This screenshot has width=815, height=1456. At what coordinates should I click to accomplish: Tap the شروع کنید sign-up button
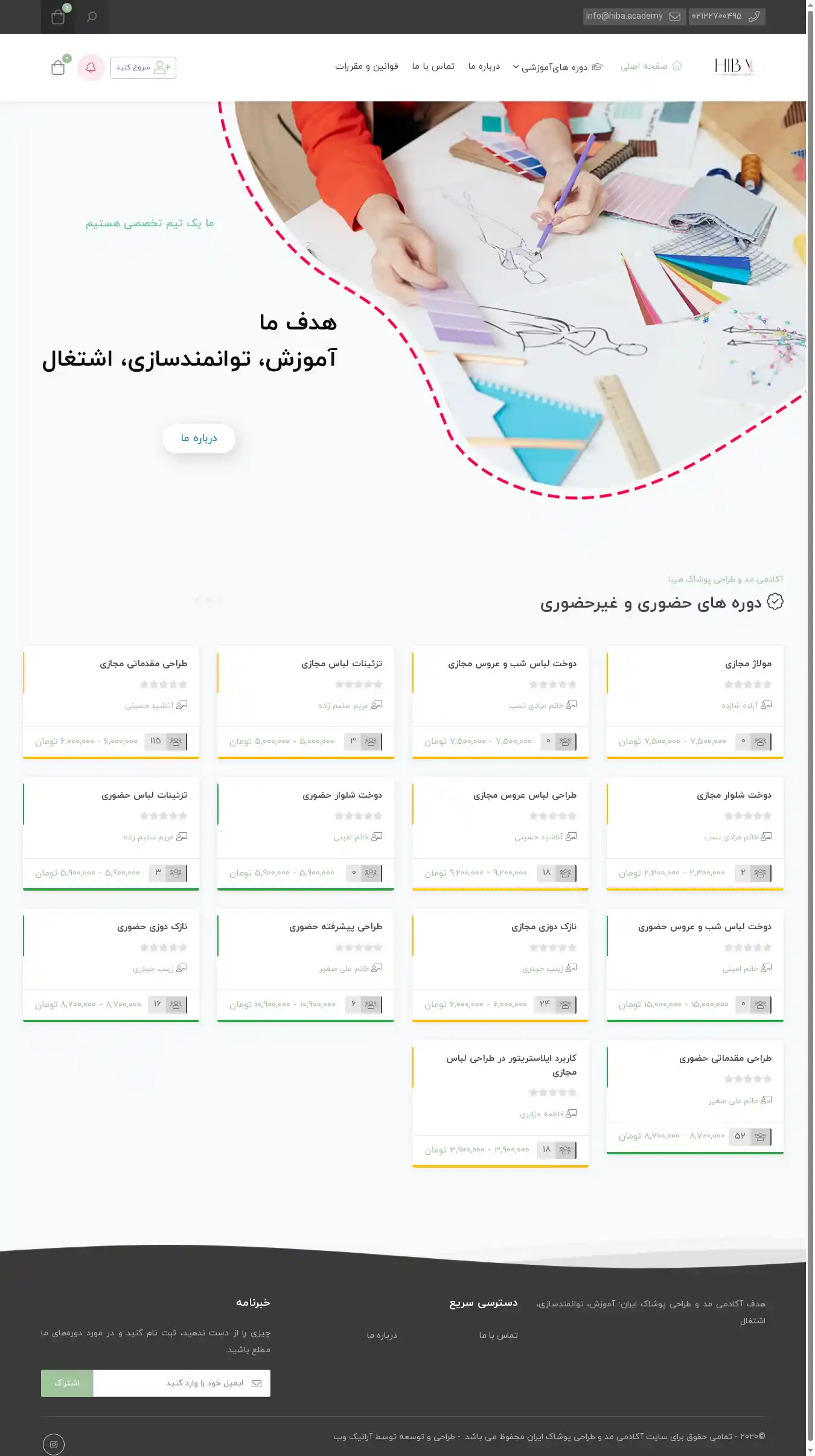[143, 68]
